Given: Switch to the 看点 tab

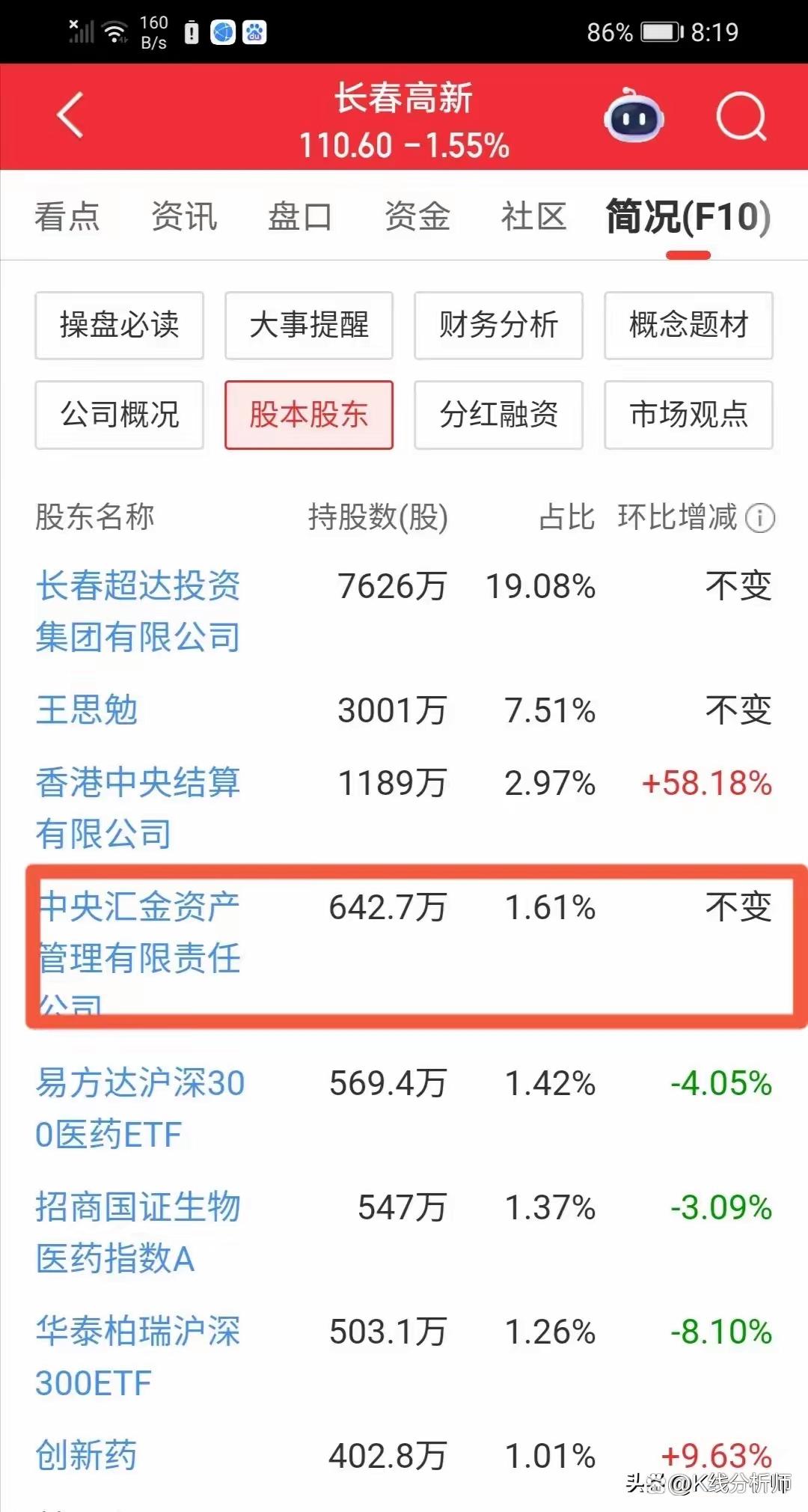Looking at the screenshot, I should [x=67, y=217].
